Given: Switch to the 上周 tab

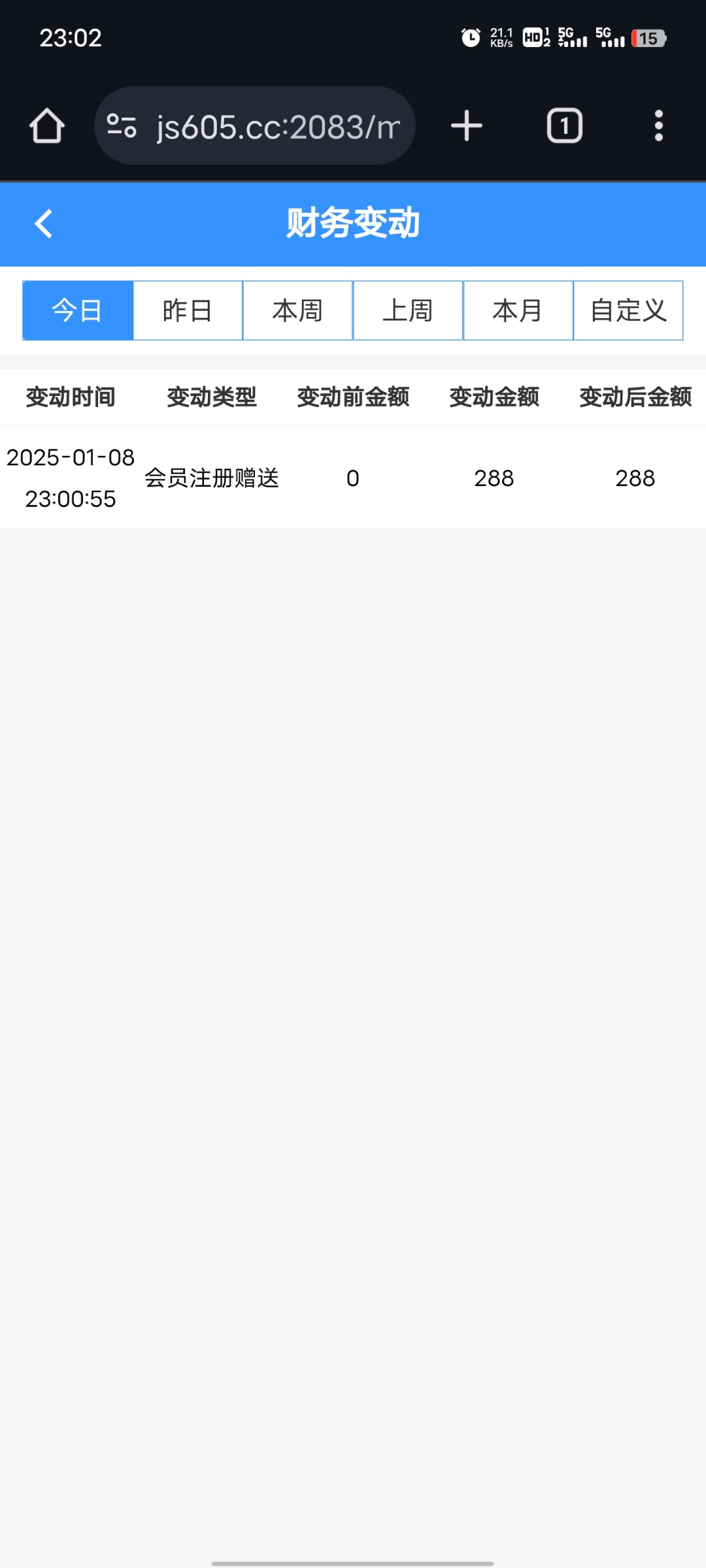Looking at the screenshot, I should (x=408, y=311).
